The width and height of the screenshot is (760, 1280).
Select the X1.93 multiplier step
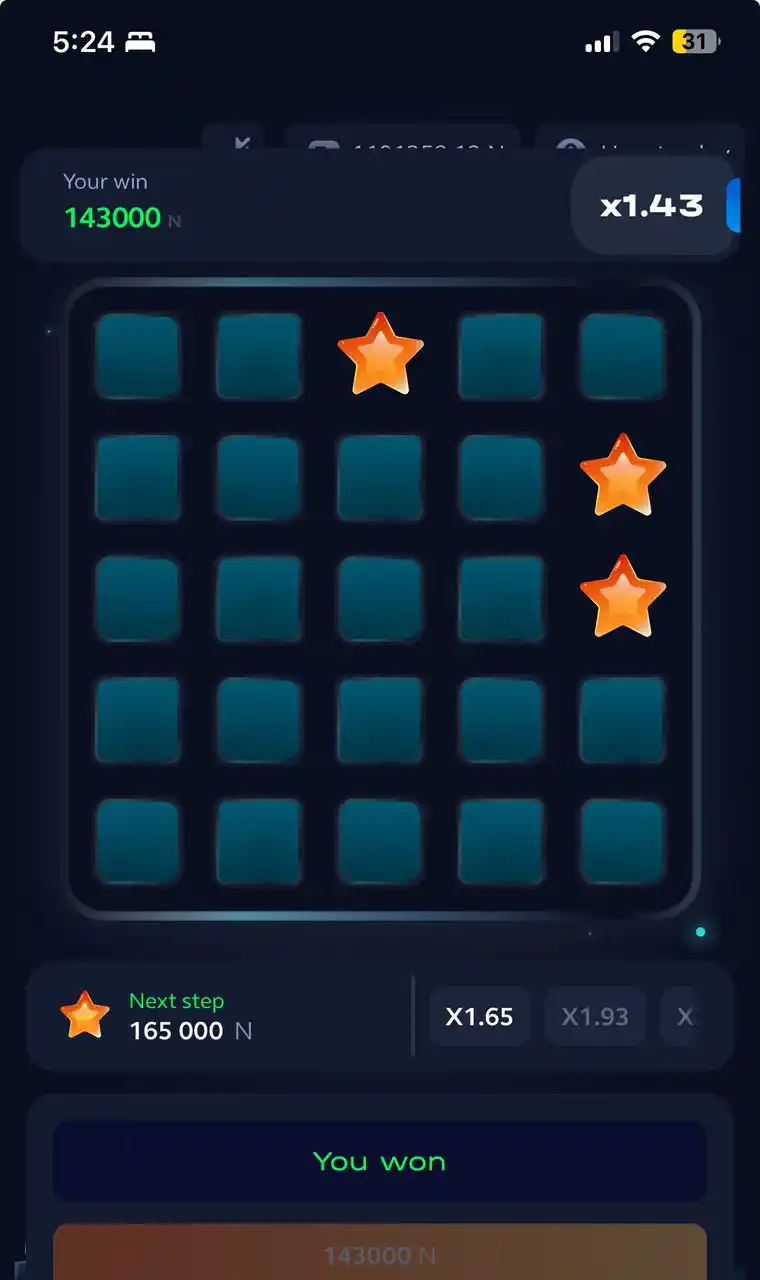coord(595,1017)
